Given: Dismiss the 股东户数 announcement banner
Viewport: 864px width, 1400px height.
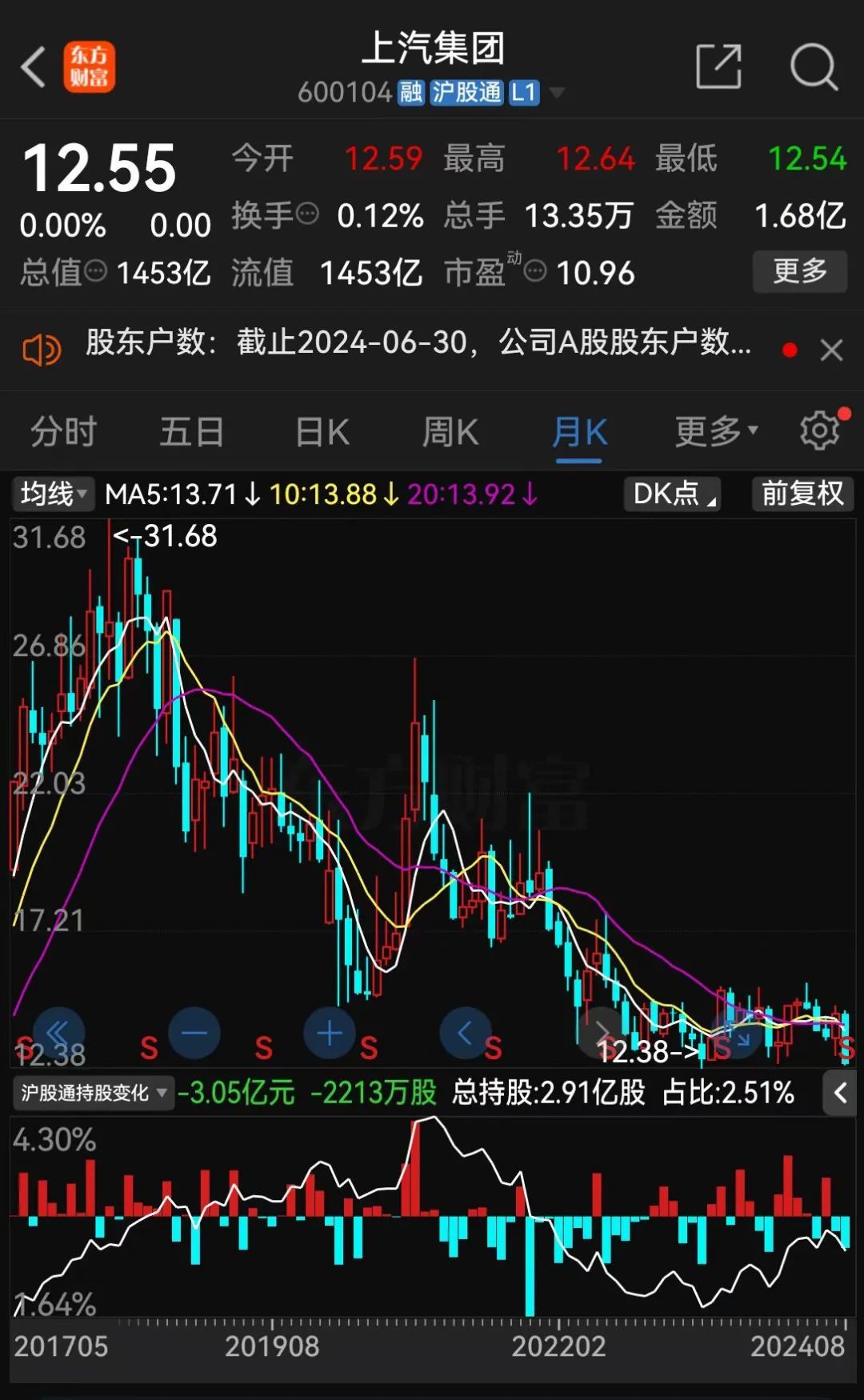Looking at the screenshot, I should pos(831,350).
